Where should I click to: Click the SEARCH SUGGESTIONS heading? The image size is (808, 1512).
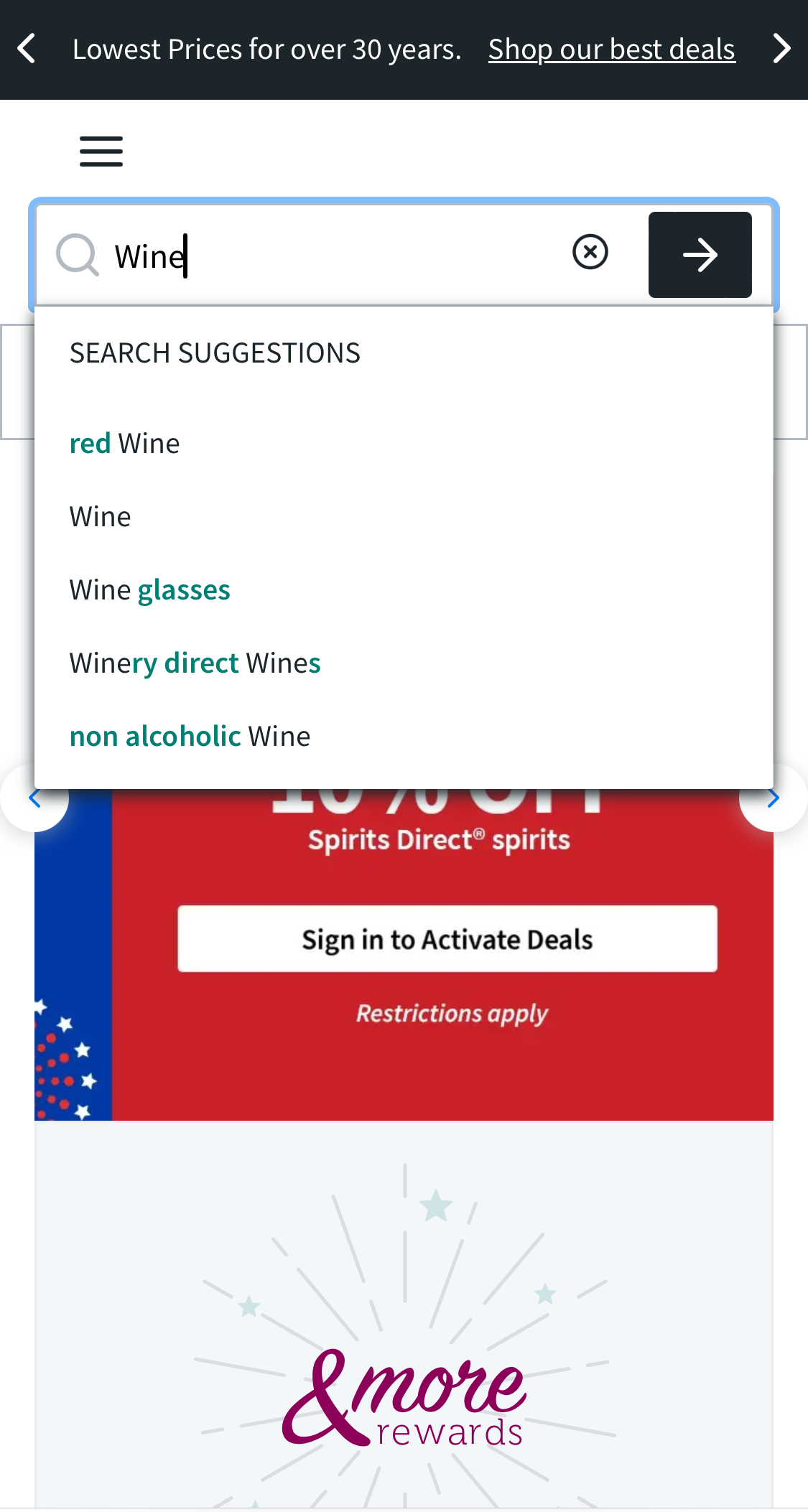[215, 353]
